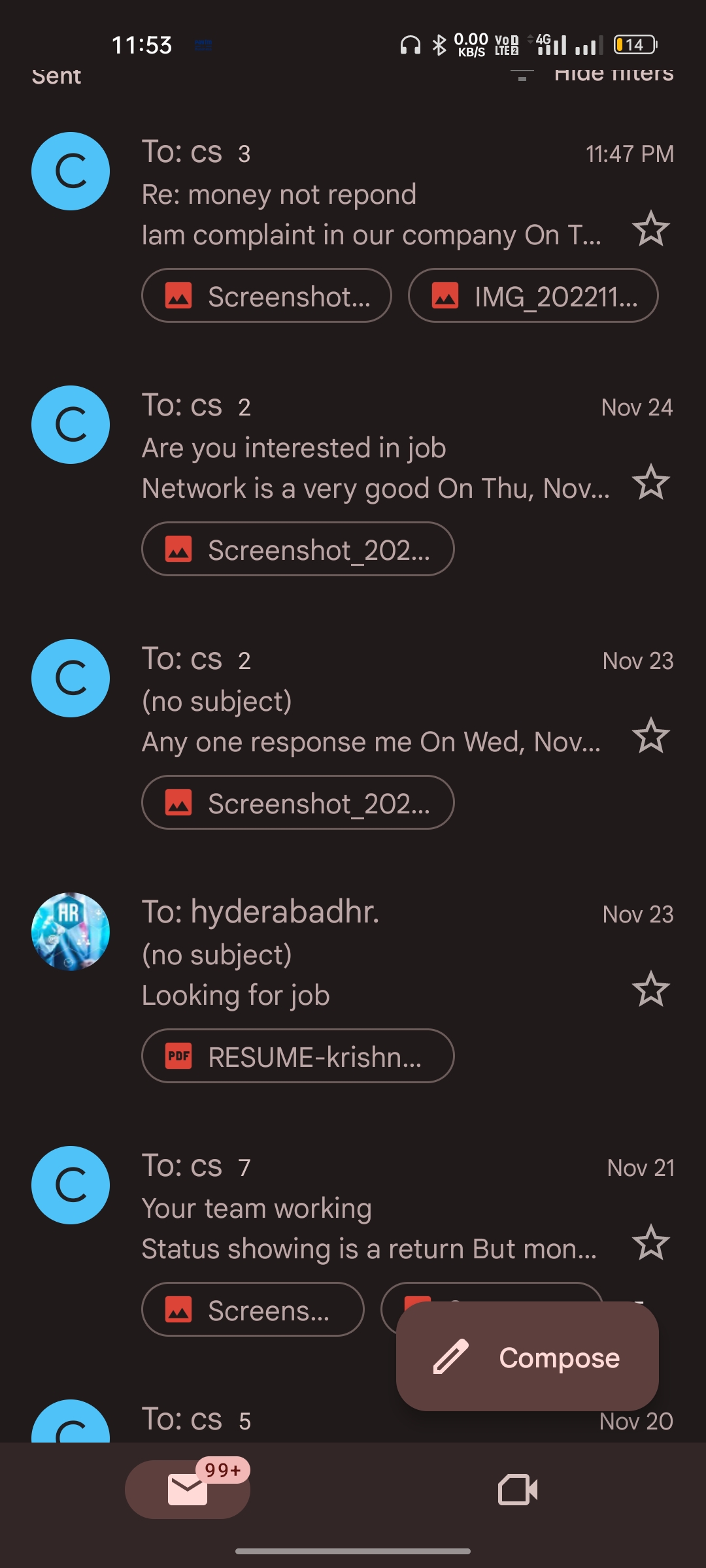Star the 'Re: money not repond' email
Screen dimensions: 706x1568
(x=650, y=229)
